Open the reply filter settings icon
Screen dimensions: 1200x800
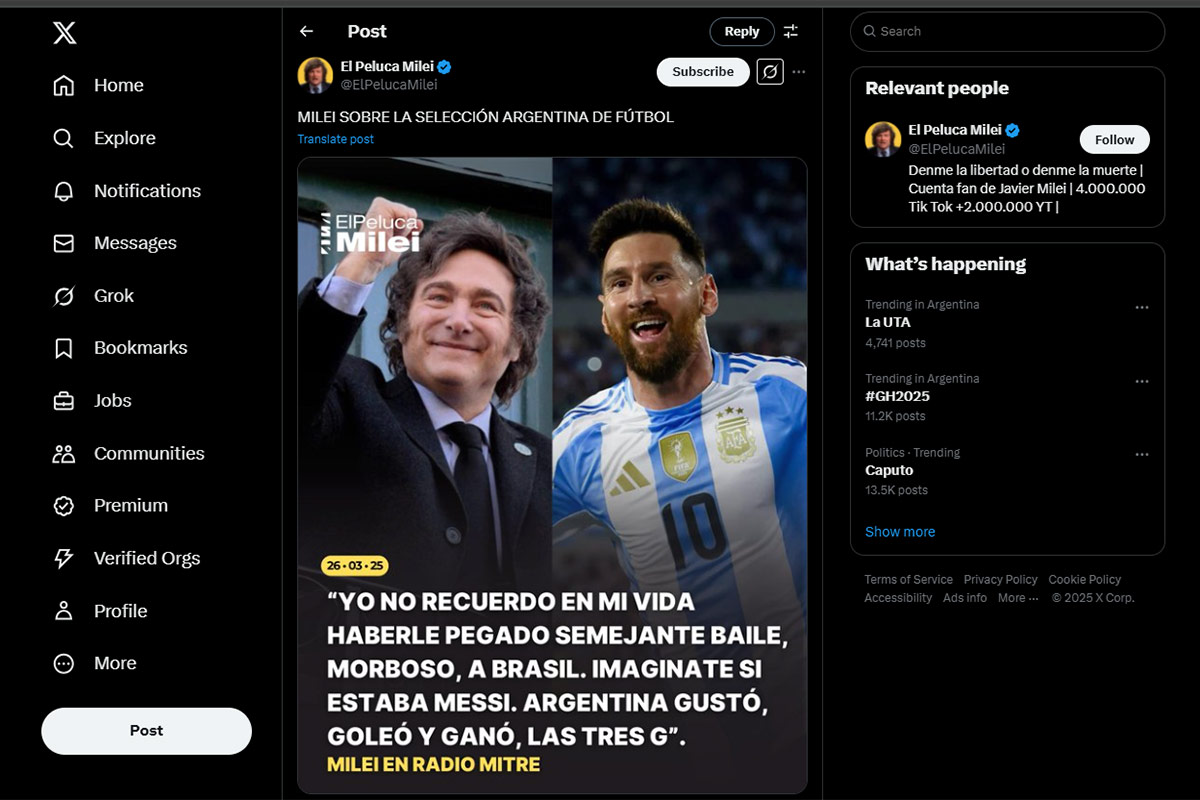[x=791, y=32]
